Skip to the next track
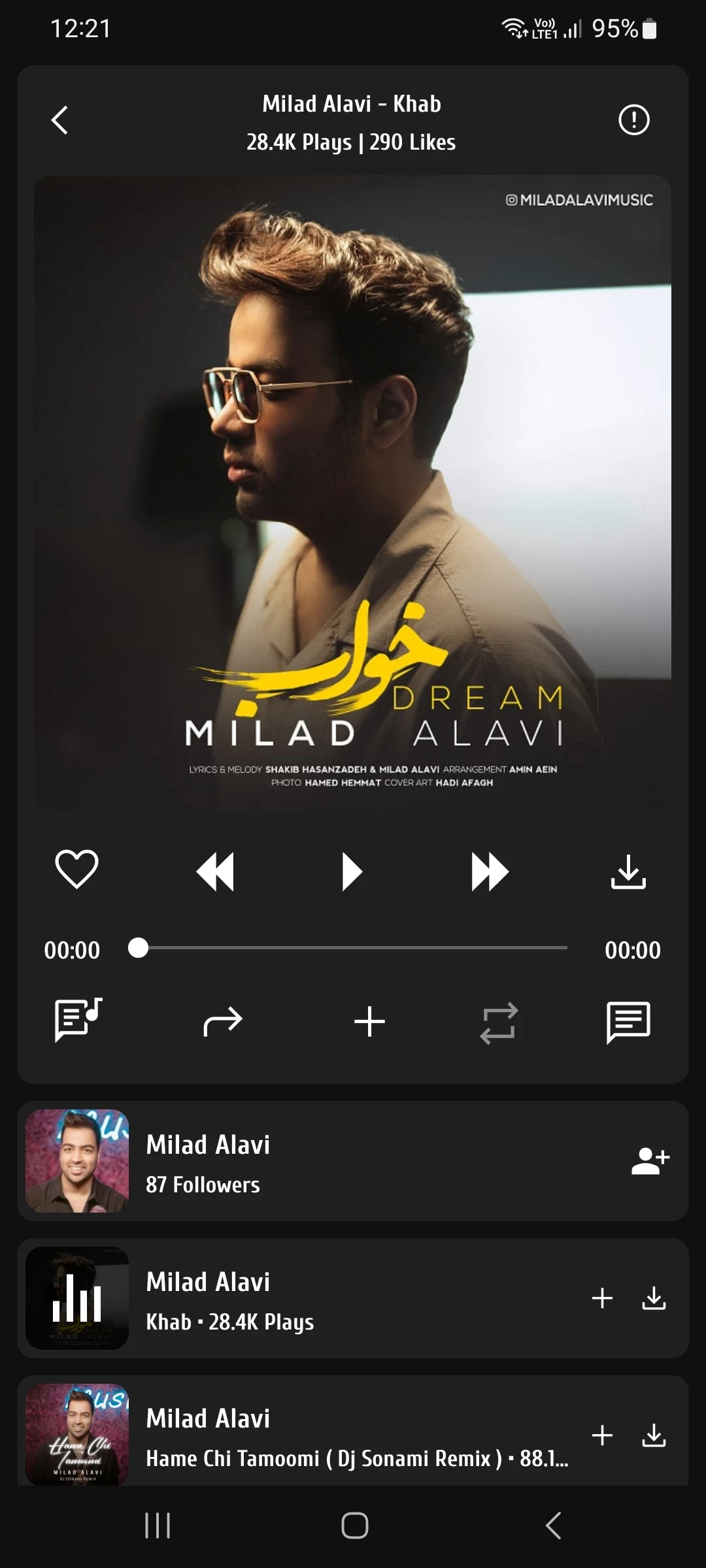Screen dimensions: 706x1568 490,872
